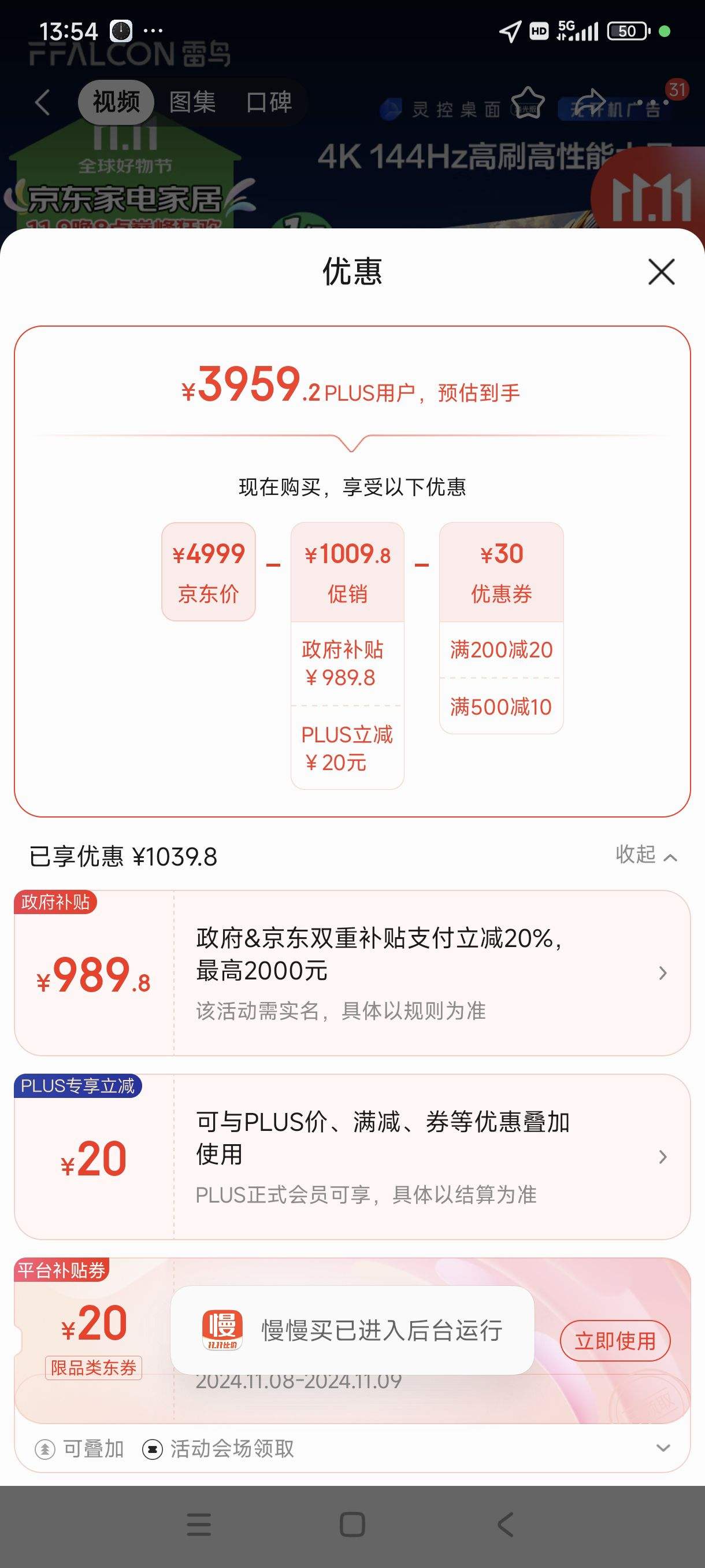Open the share icon showing 31 badge
The height and width of the screenshot is (1568, 705).
[x=592, y=100]
